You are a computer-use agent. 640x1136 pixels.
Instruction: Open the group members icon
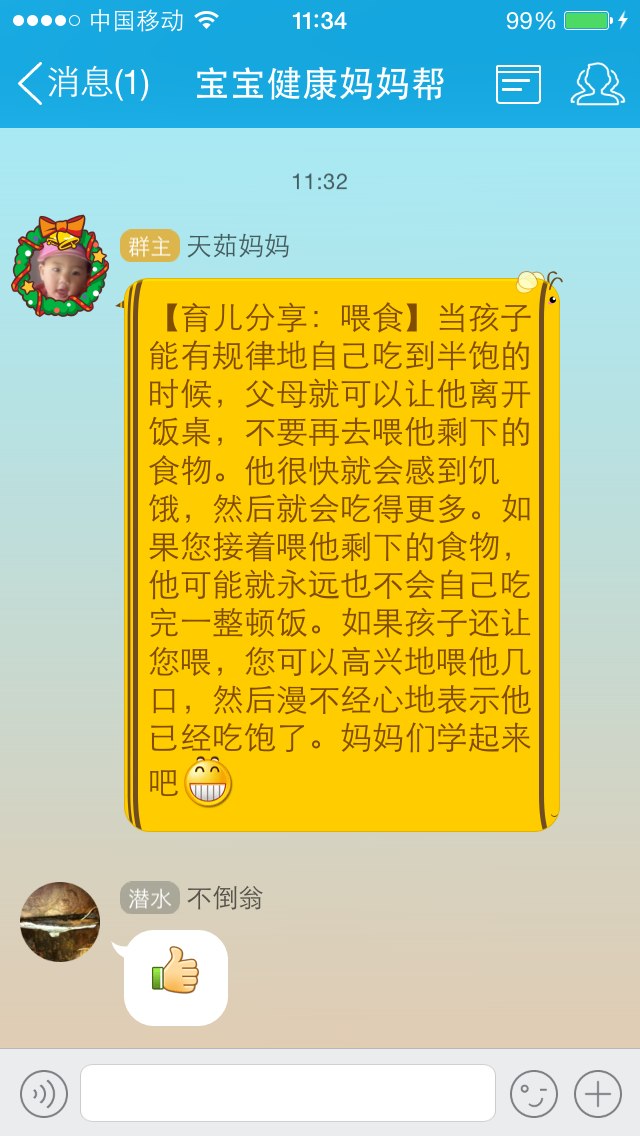click(x=597, y=84)
